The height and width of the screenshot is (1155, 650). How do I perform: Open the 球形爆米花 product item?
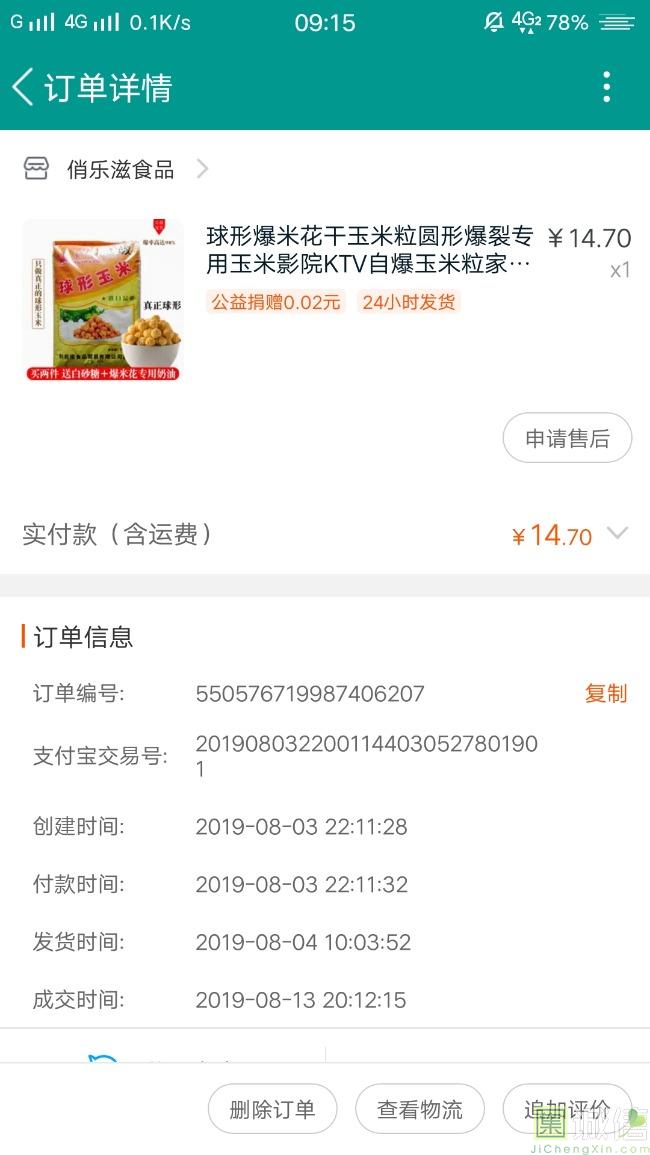tap(325, 301)
